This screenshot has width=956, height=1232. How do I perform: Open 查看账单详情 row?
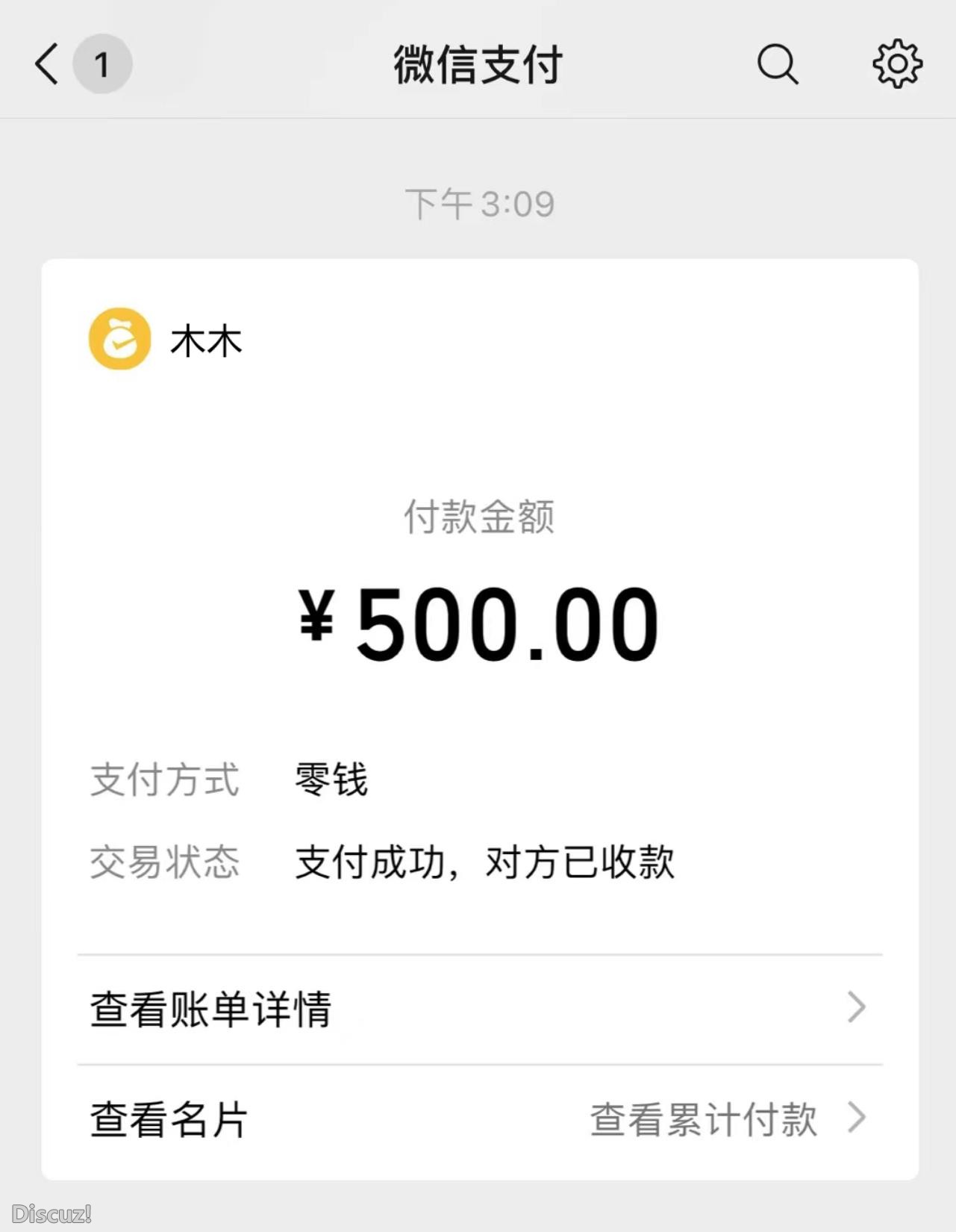point(479,1009)
